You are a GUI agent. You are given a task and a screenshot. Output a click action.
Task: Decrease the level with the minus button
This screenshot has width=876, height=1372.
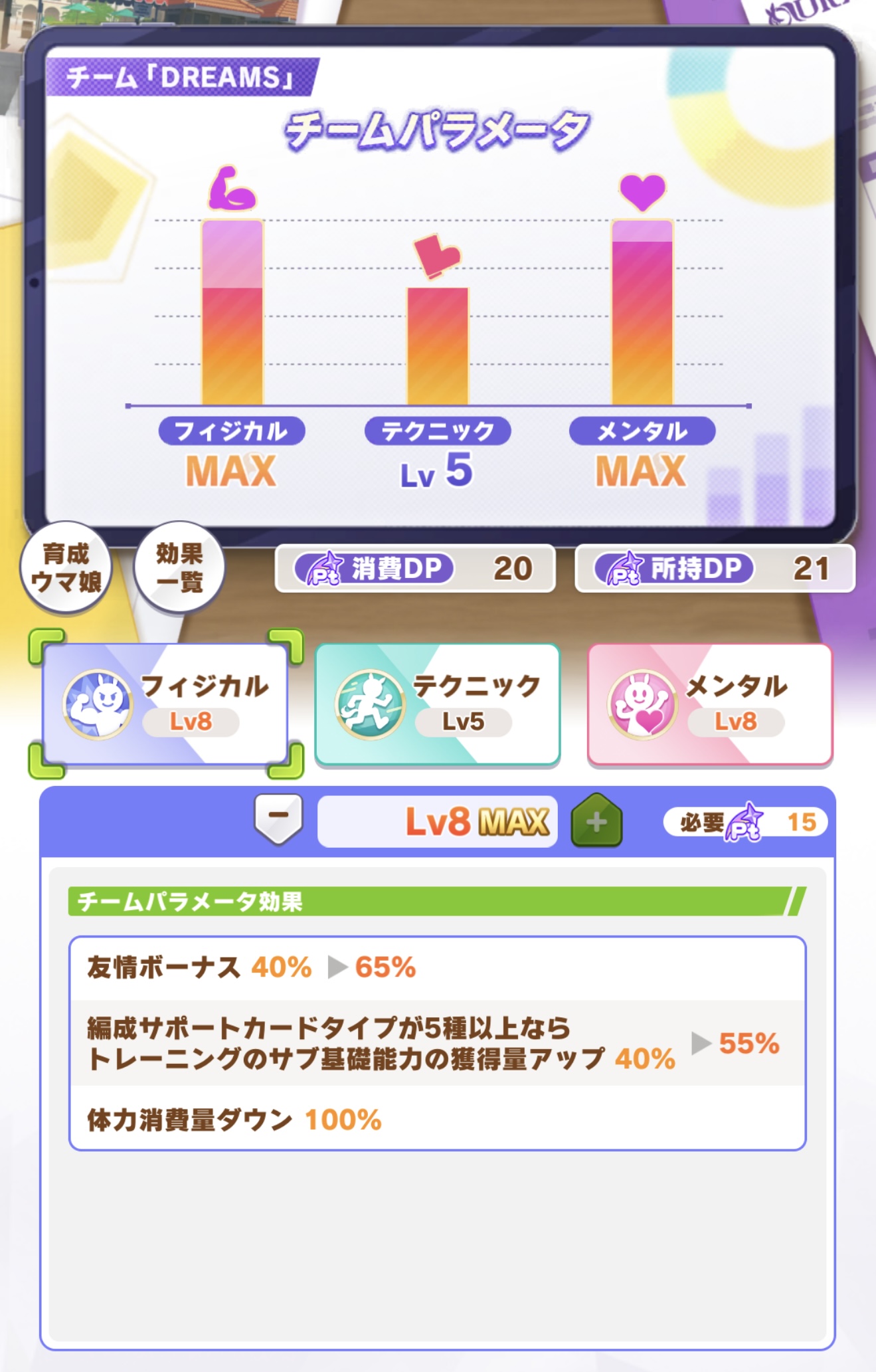pyautogui.click(x=278, y=819)
